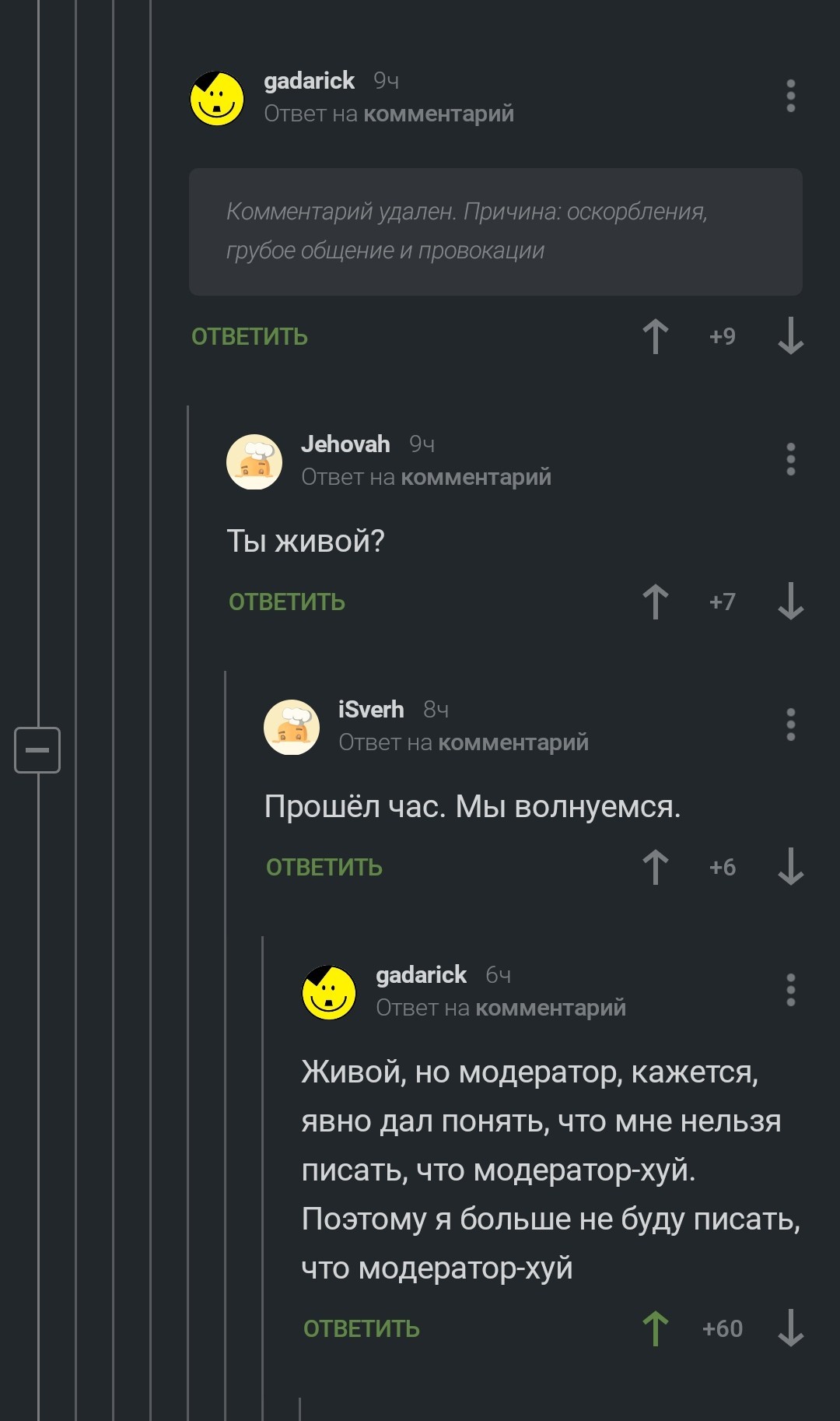This screenshot has height=1421, width=840.
Task: Open overflow menu on Jehovah's comment
Action: [x=790, y=460]
